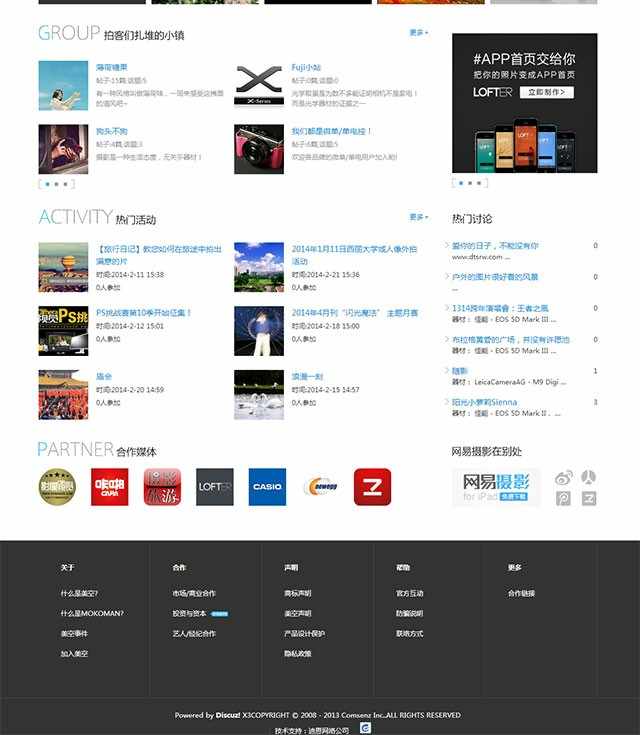Open the 浪漫一刻 activity thumbnail
Screen dimensions: 640x735
259,394
